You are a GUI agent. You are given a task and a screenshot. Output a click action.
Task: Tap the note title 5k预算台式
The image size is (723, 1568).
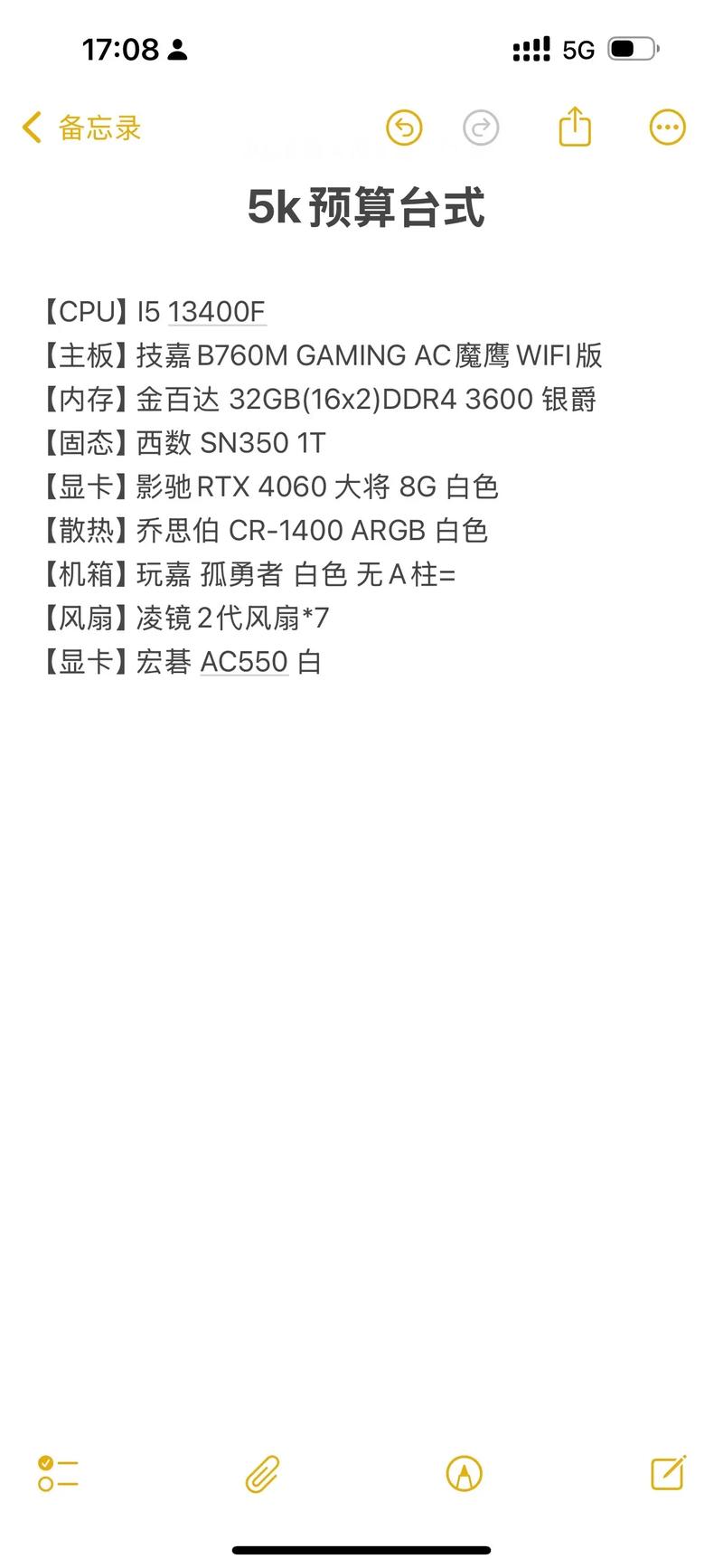click(367, 206)
